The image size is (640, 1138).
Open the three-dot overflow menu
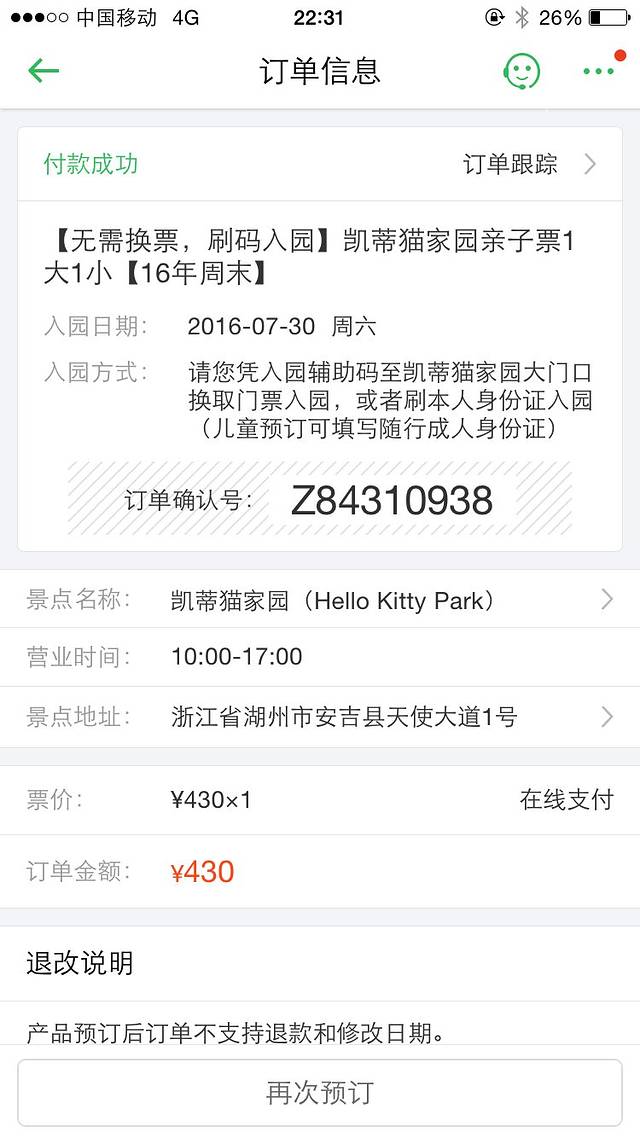[599, 71]
